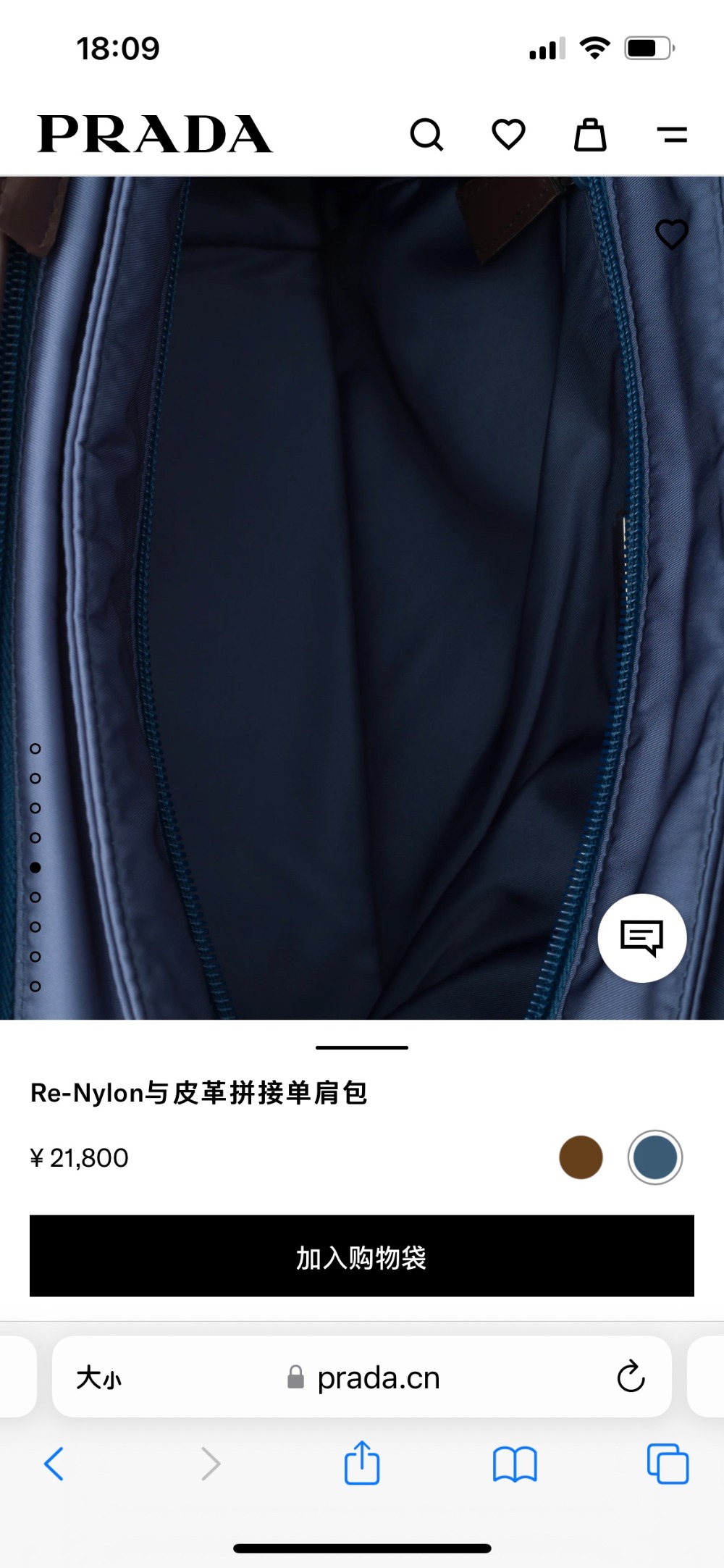Open the search icon in the header
The image size is (724, 1568).
point(426,135)
